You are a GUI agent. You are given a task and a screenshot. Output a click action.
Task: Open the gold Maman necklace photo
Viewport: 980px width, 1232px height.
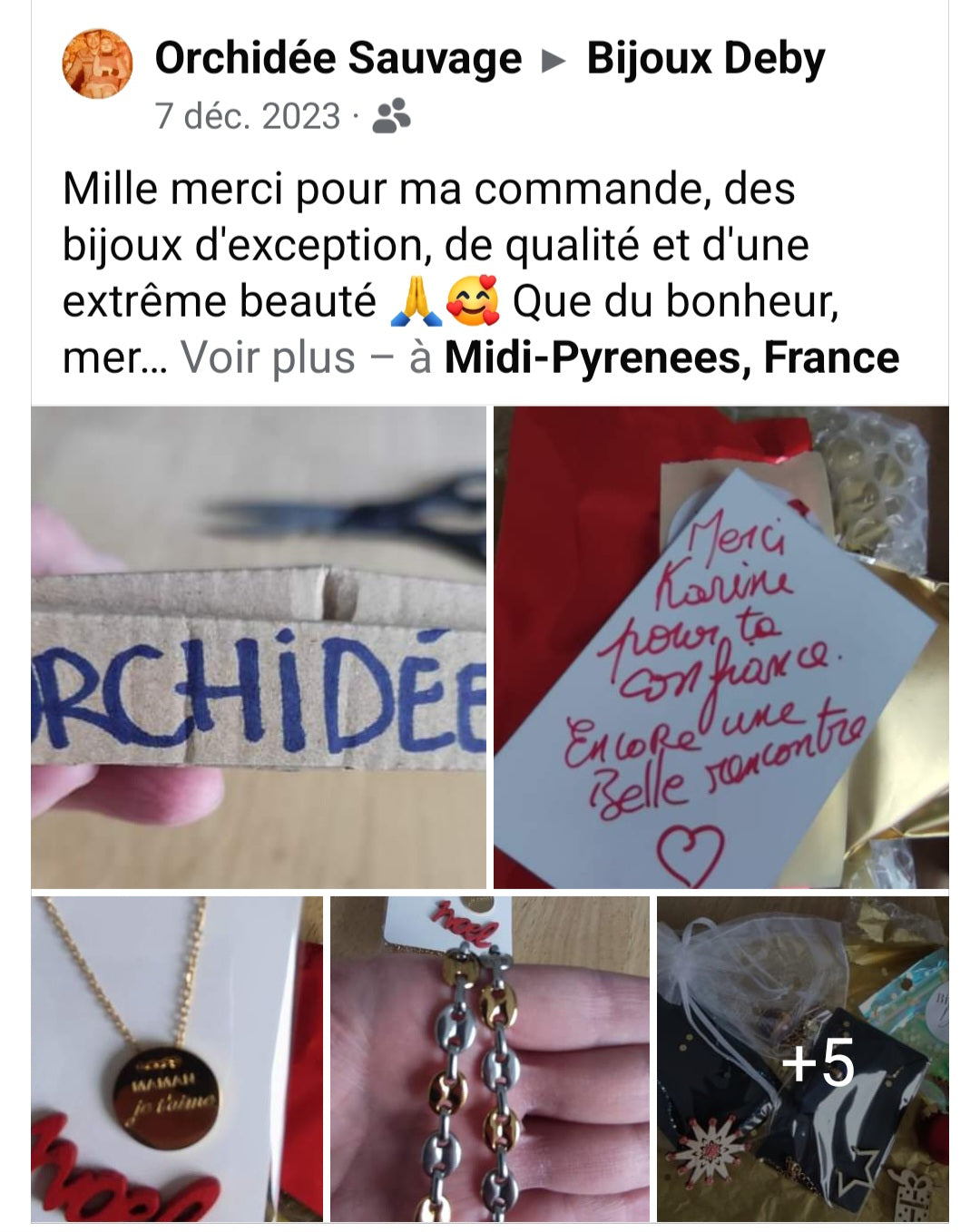pos(177,1059)
